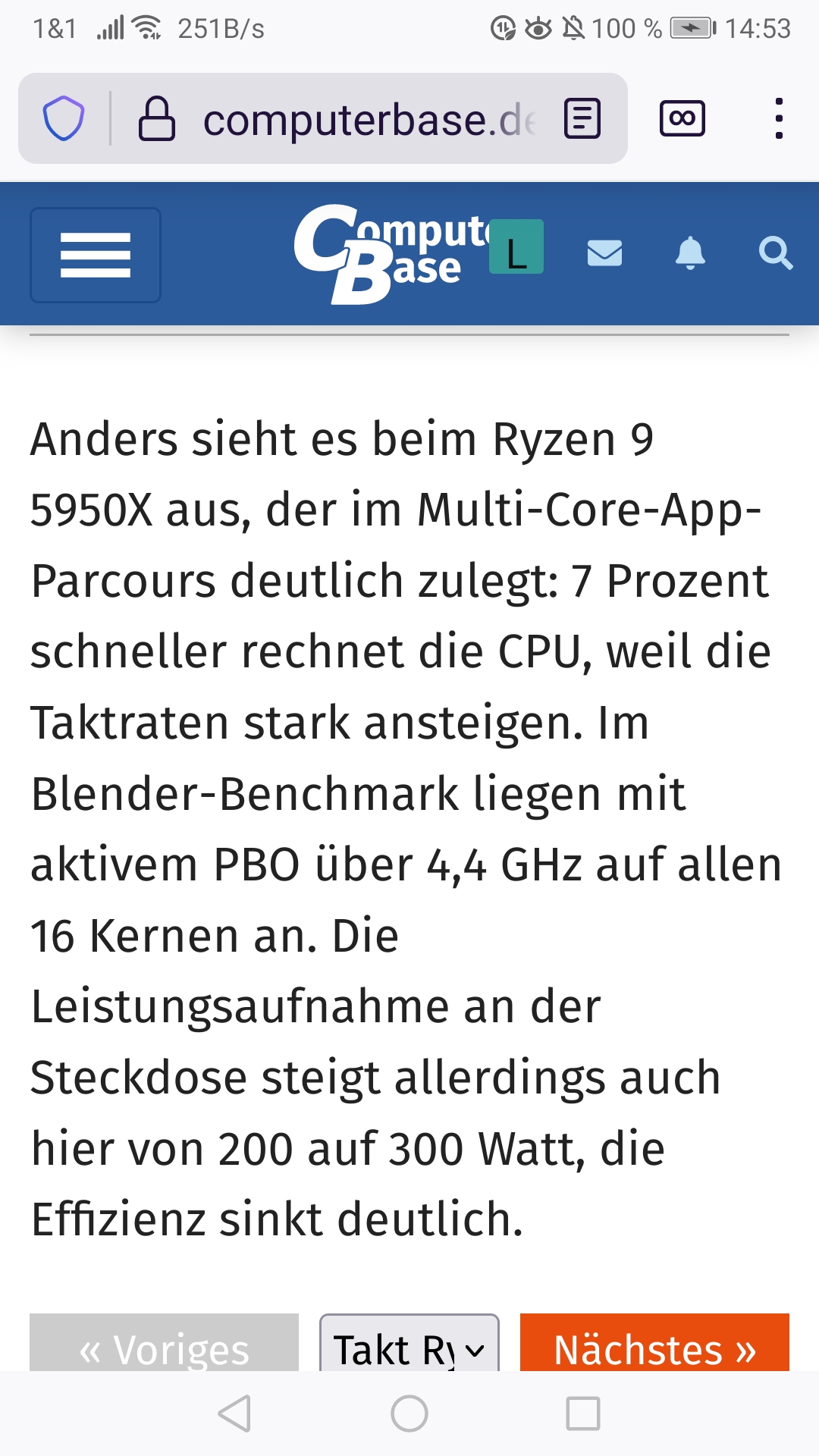The width and height of the screenshot is (819, 1456).
Task: Open the messages envelope icon
Action: (604, 253)
